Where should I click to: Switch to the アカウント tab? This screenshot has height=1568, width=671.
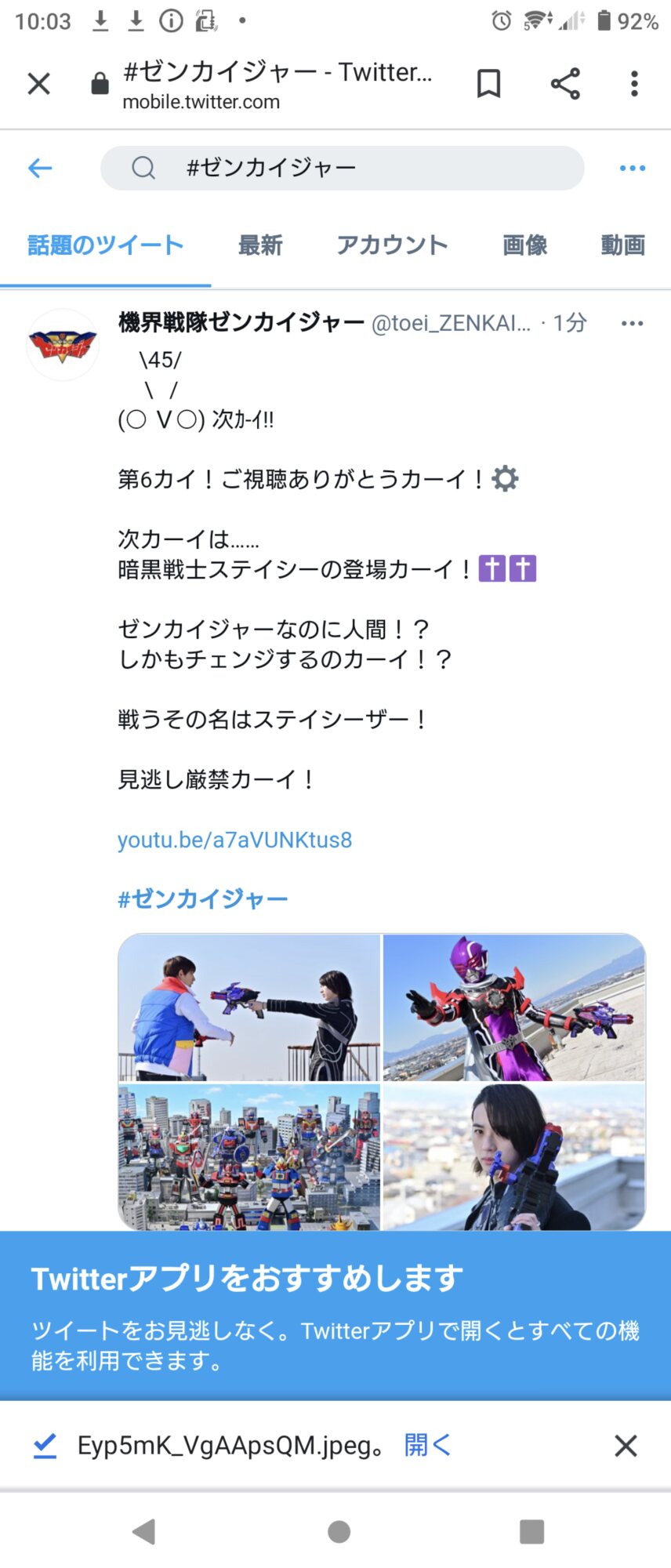coord(392,245)
